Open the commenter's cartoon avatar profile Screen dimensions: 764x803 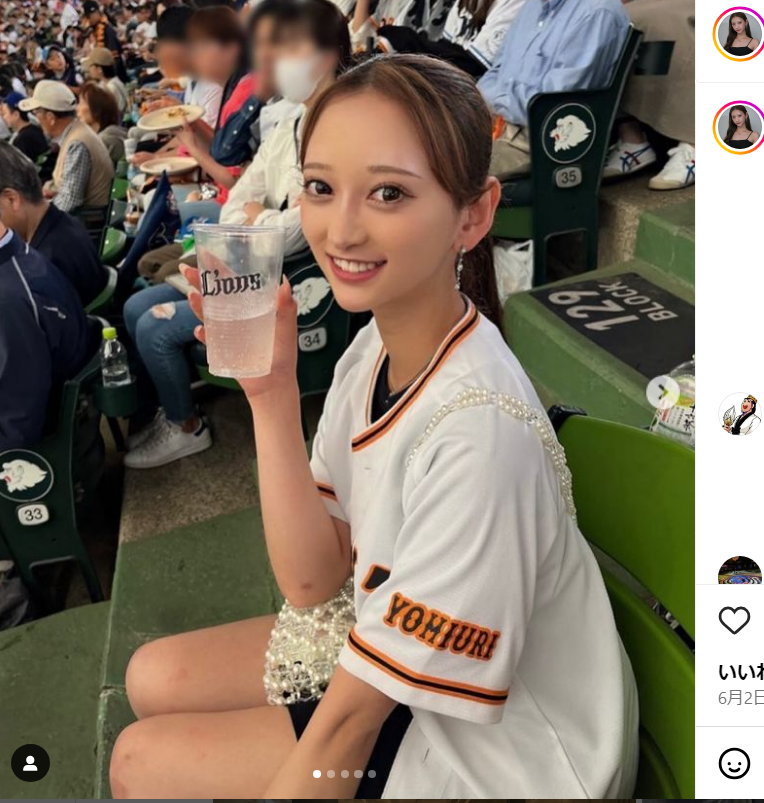(740, 414)
